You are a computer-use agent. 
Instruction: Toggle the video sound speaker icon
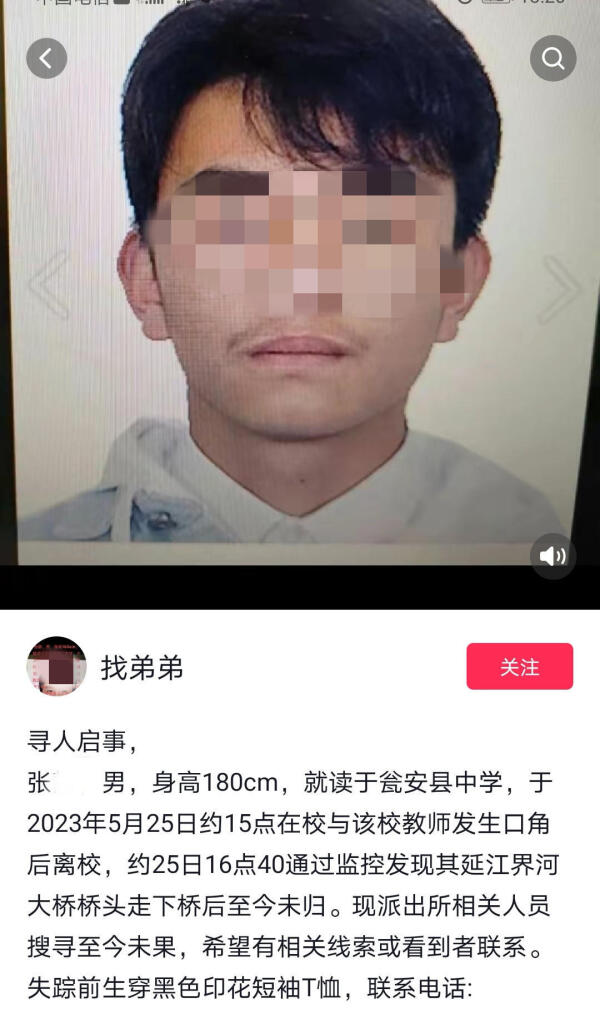[x=553, y=556]
